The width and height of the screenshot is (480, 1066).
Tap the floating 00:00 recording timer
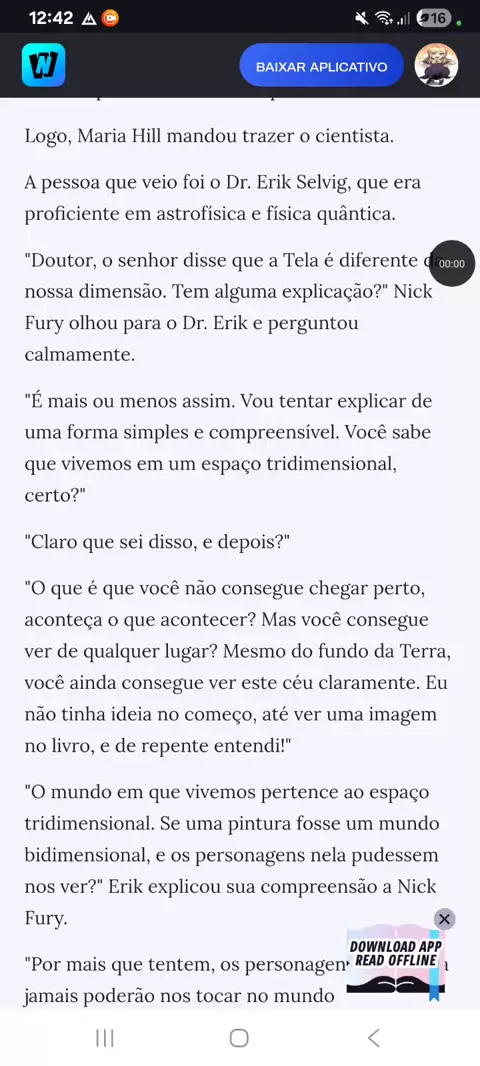pos(451,264)
